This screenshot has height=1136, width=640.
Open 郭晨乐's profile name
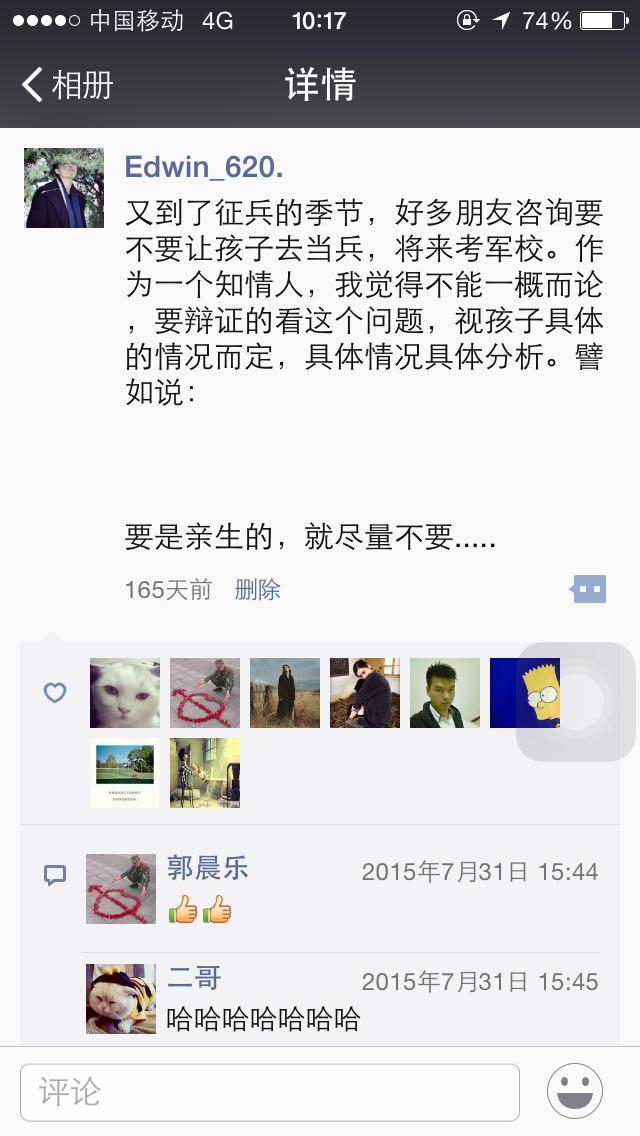[208, 868]
